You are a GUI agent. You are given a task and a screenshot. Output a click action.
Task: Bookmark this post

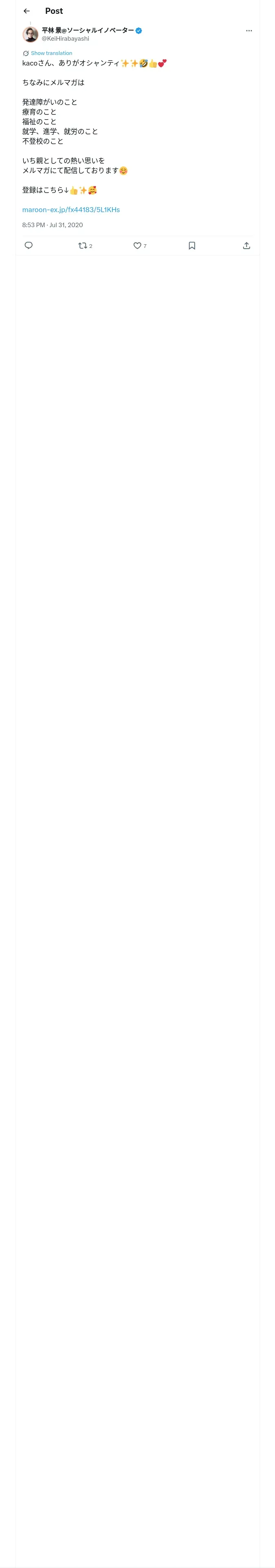[x=192, y=245]
